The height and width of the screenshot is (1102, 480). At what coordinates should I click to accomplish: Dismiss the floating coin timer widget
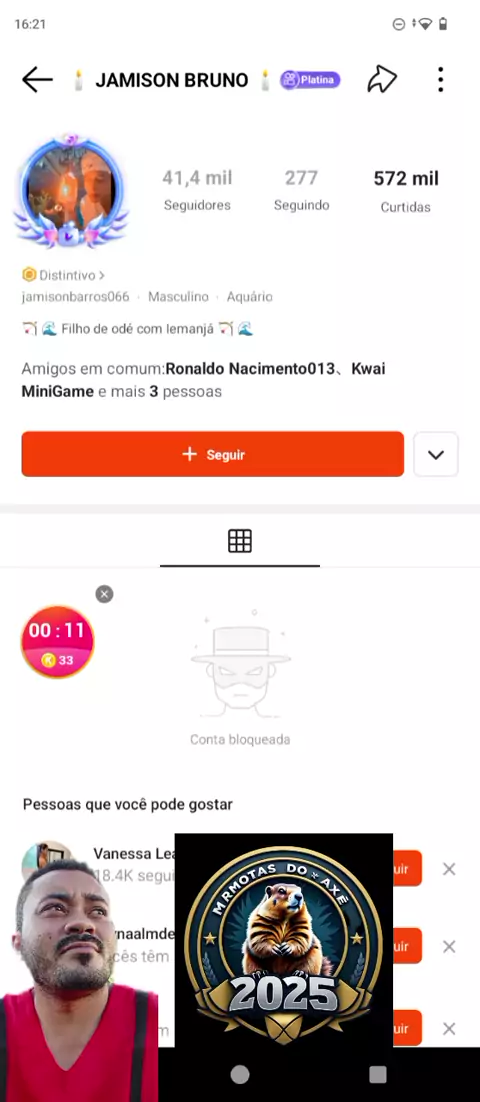[x=104, y=594]
